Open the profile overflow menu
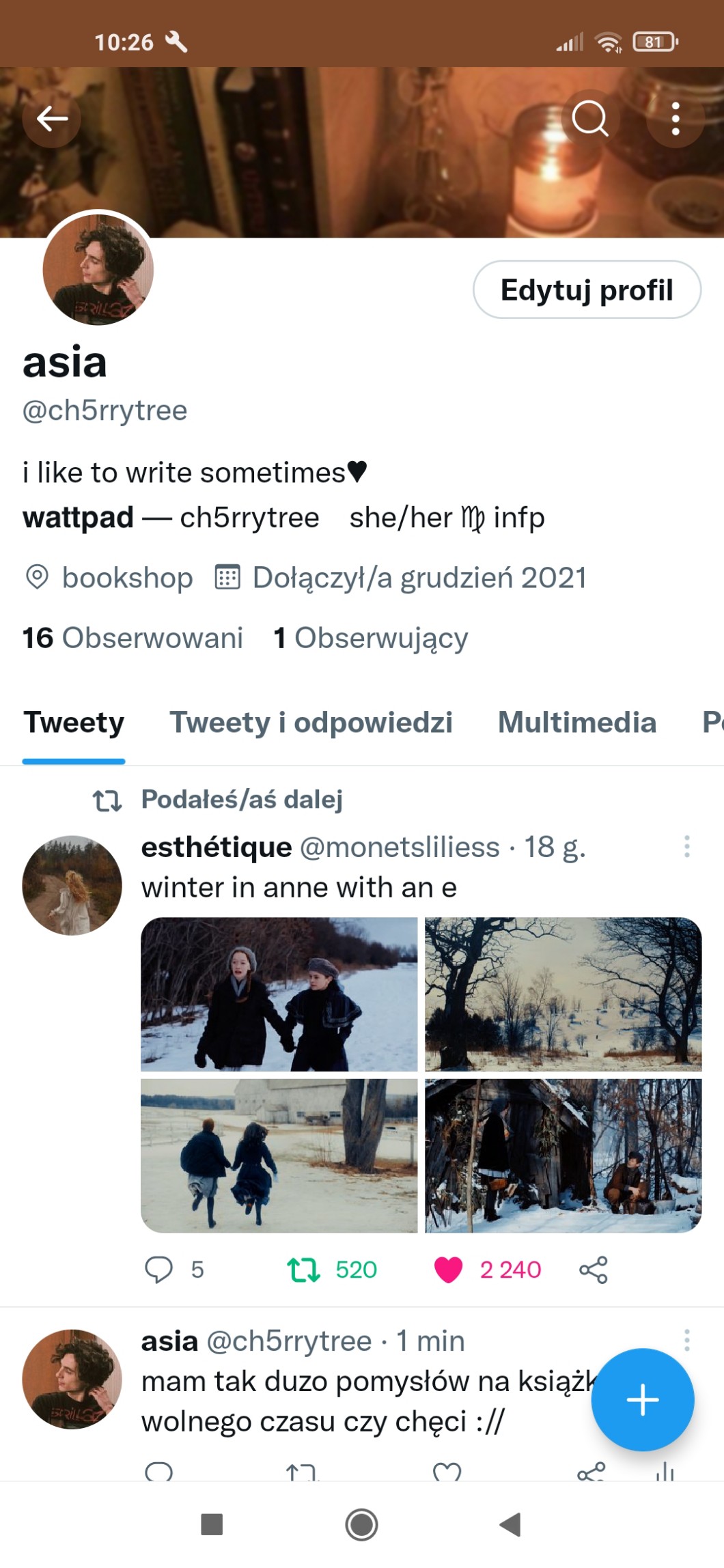Screen dimensions: 724x1568 point(675,119)
